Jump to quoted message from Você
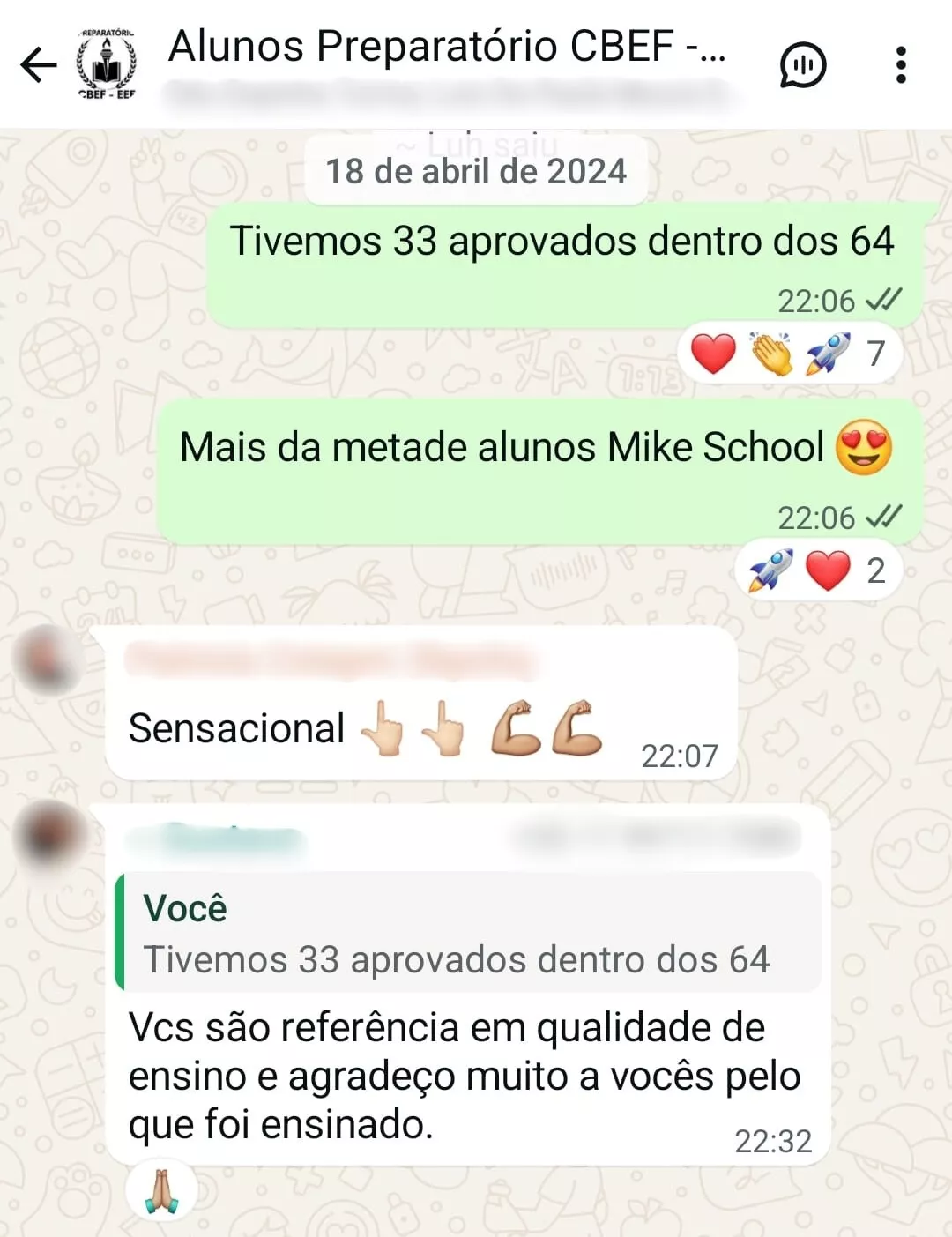The width and height of the screenshot is (952, 1237). click(467, 933)
